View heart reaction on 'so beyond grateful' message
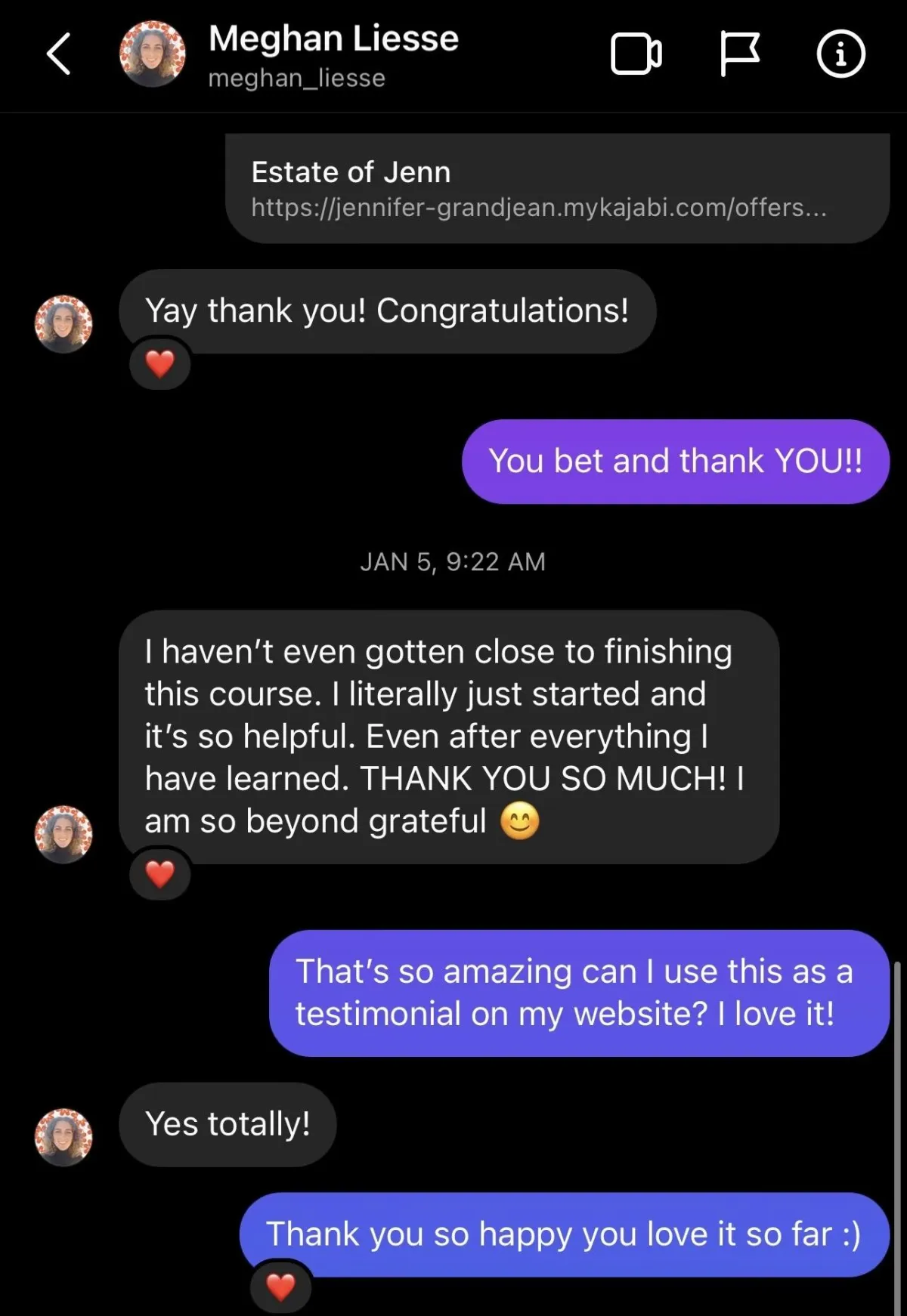The image size is (907, 1316). tap(159, 875)
